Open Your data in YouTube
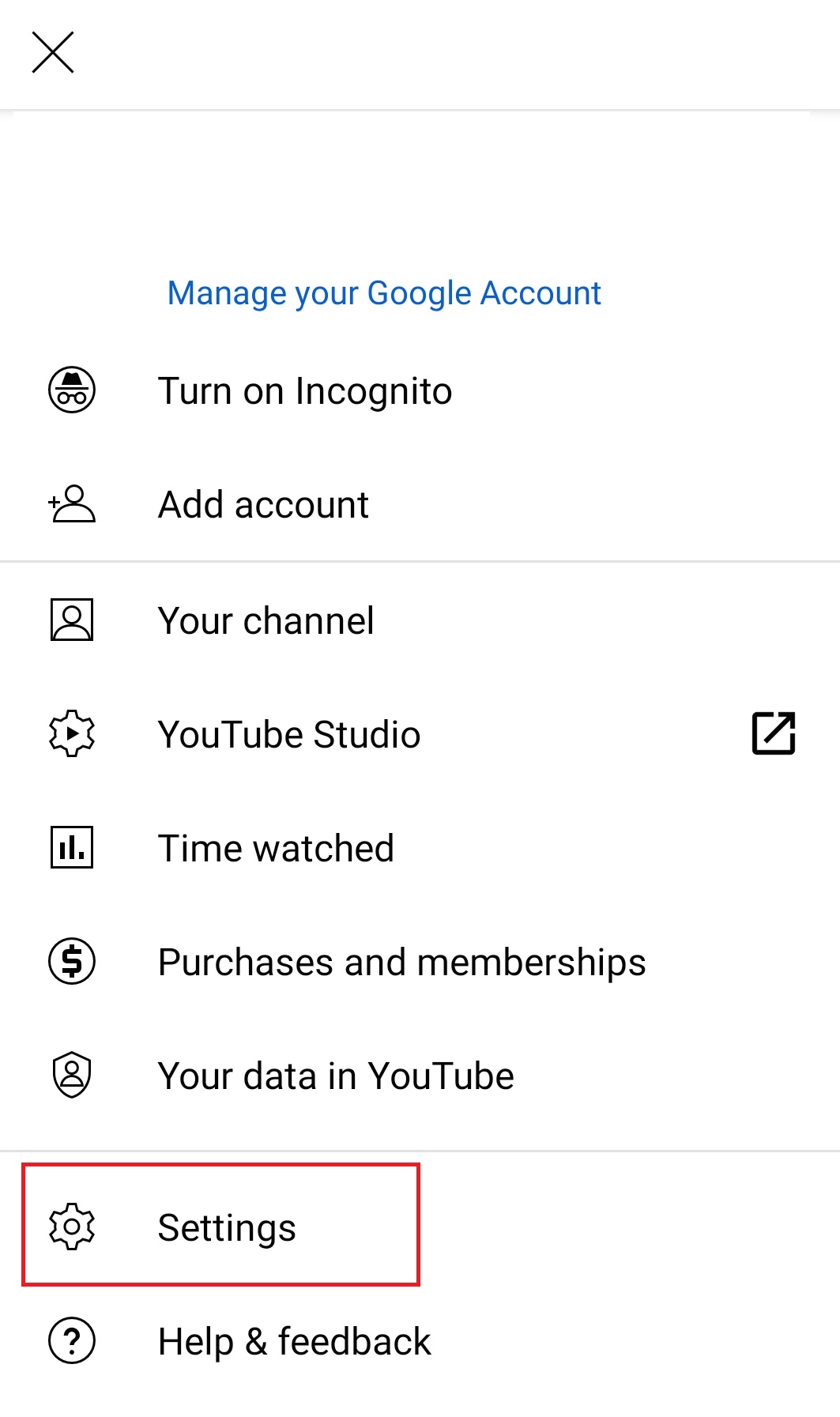 point(420,1076)
